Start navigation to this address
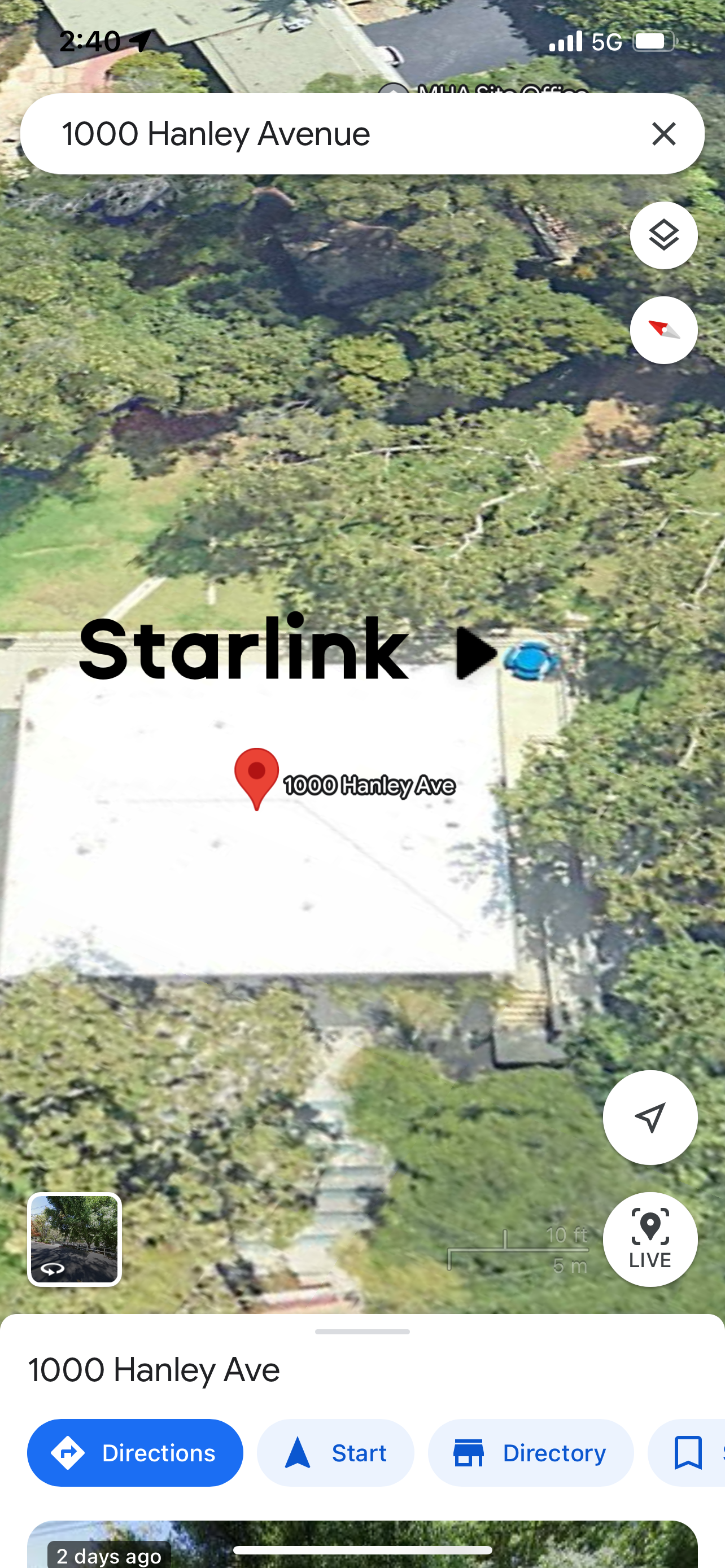725x1568 pixels. 335,1453
